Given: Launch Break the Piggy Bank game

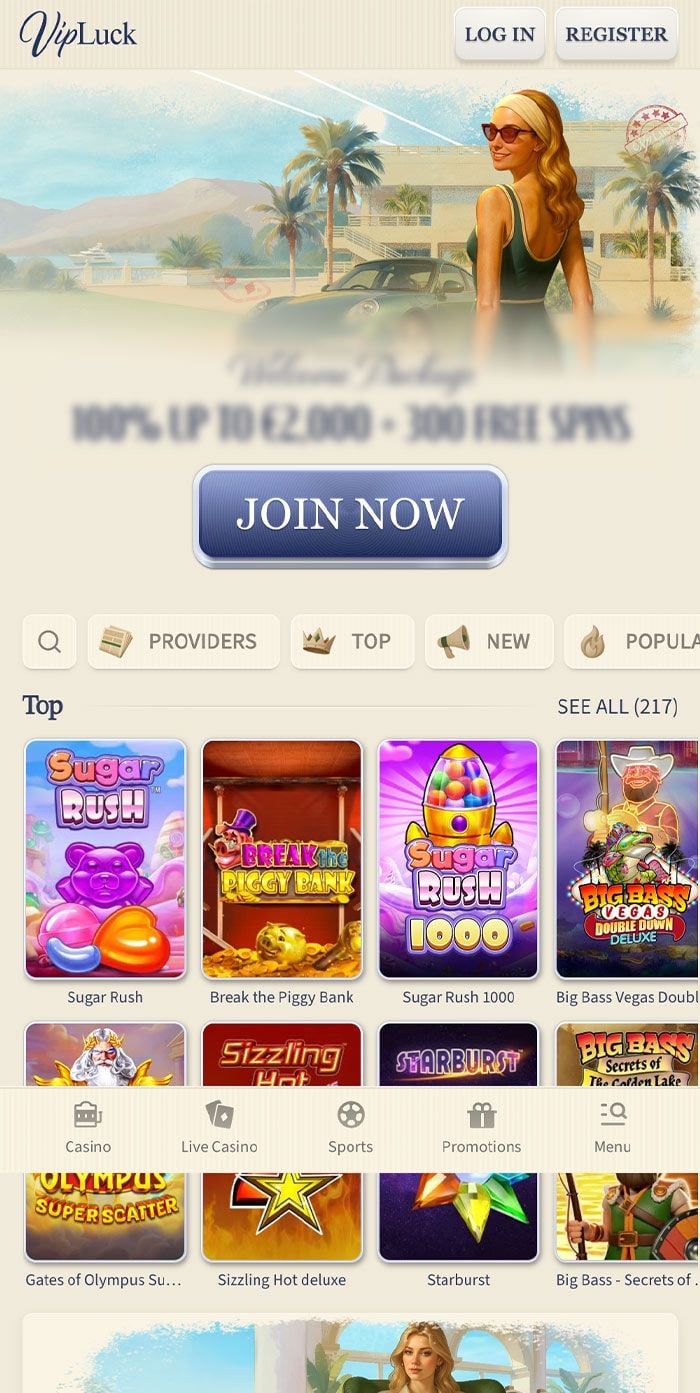Looking at the screenshot, I should pos(282,859).
